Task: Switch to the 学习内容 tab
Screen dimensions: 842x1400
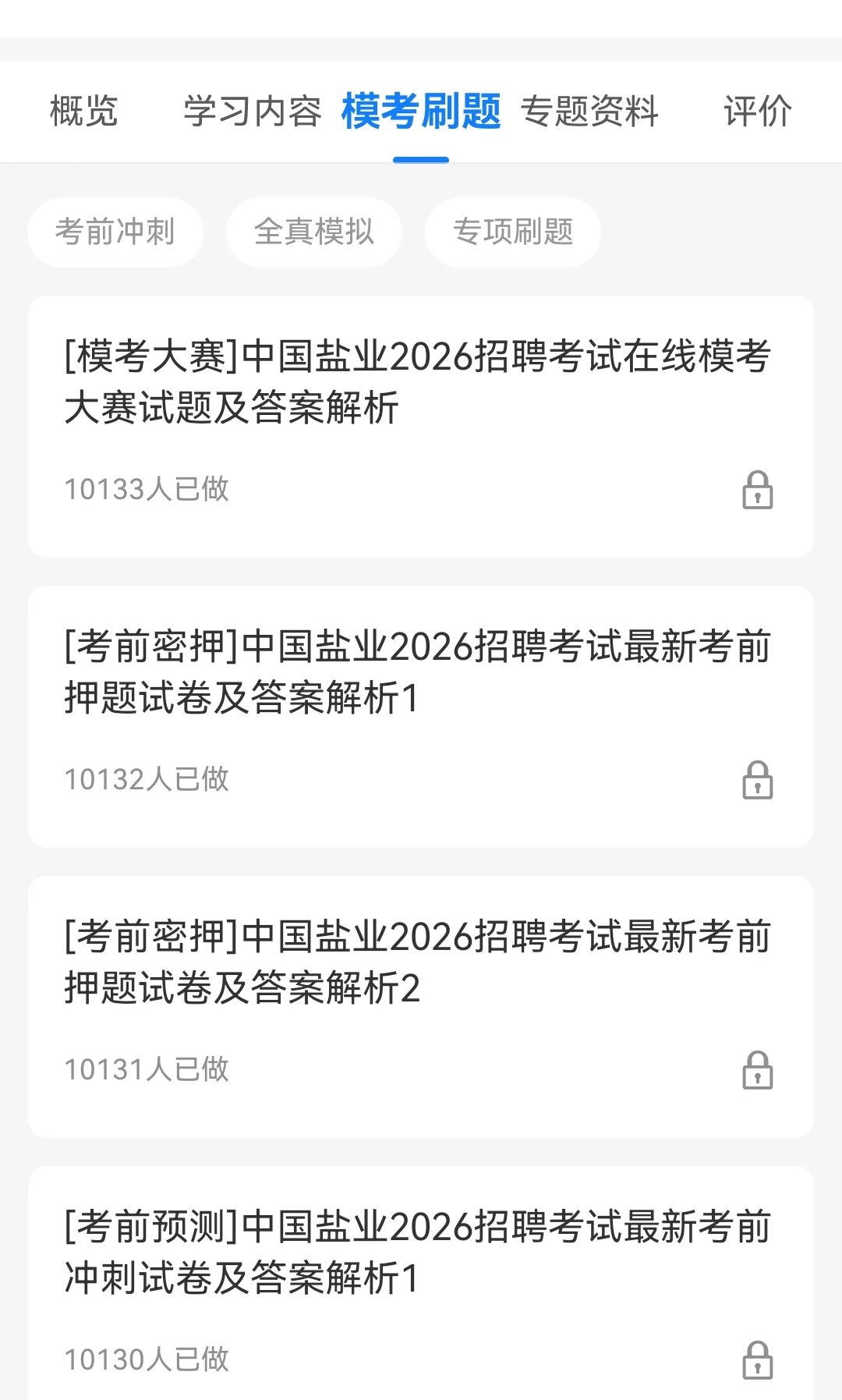Action: tap(252, 111)
